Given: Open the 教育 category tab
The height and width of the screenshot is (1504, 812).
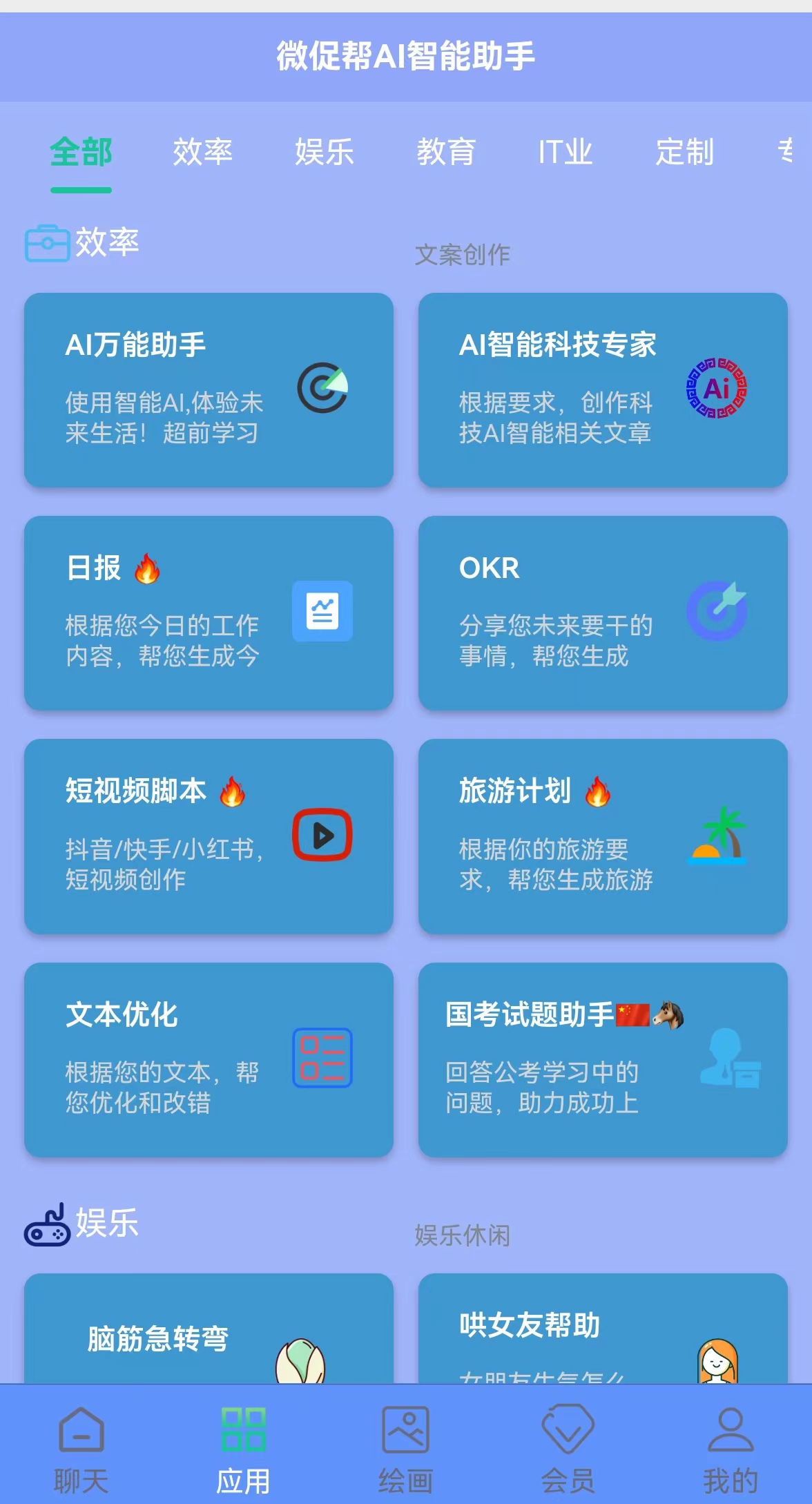Looking at the screenshot, I should click(446, 152).
